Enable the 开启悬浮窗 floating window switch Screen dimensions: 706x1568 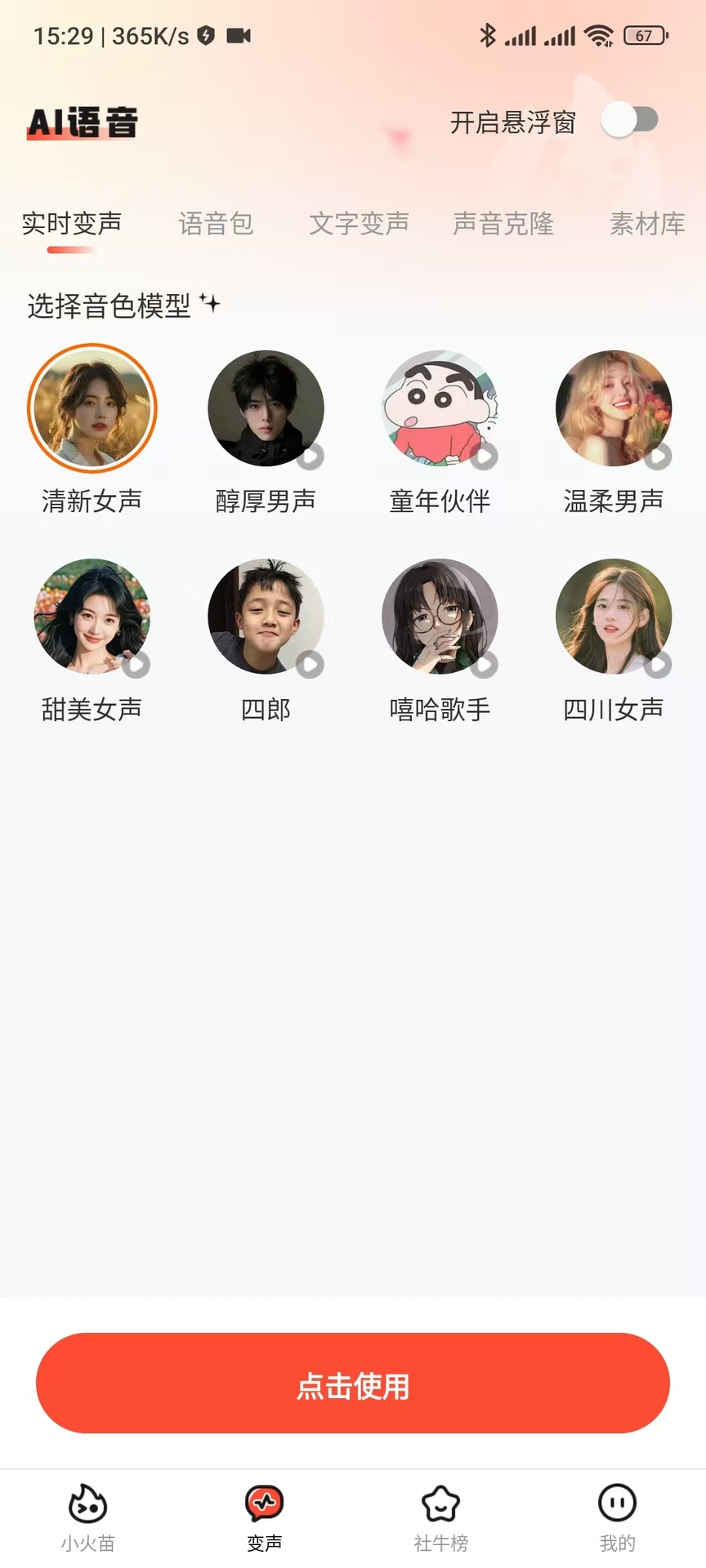[629, 121]
